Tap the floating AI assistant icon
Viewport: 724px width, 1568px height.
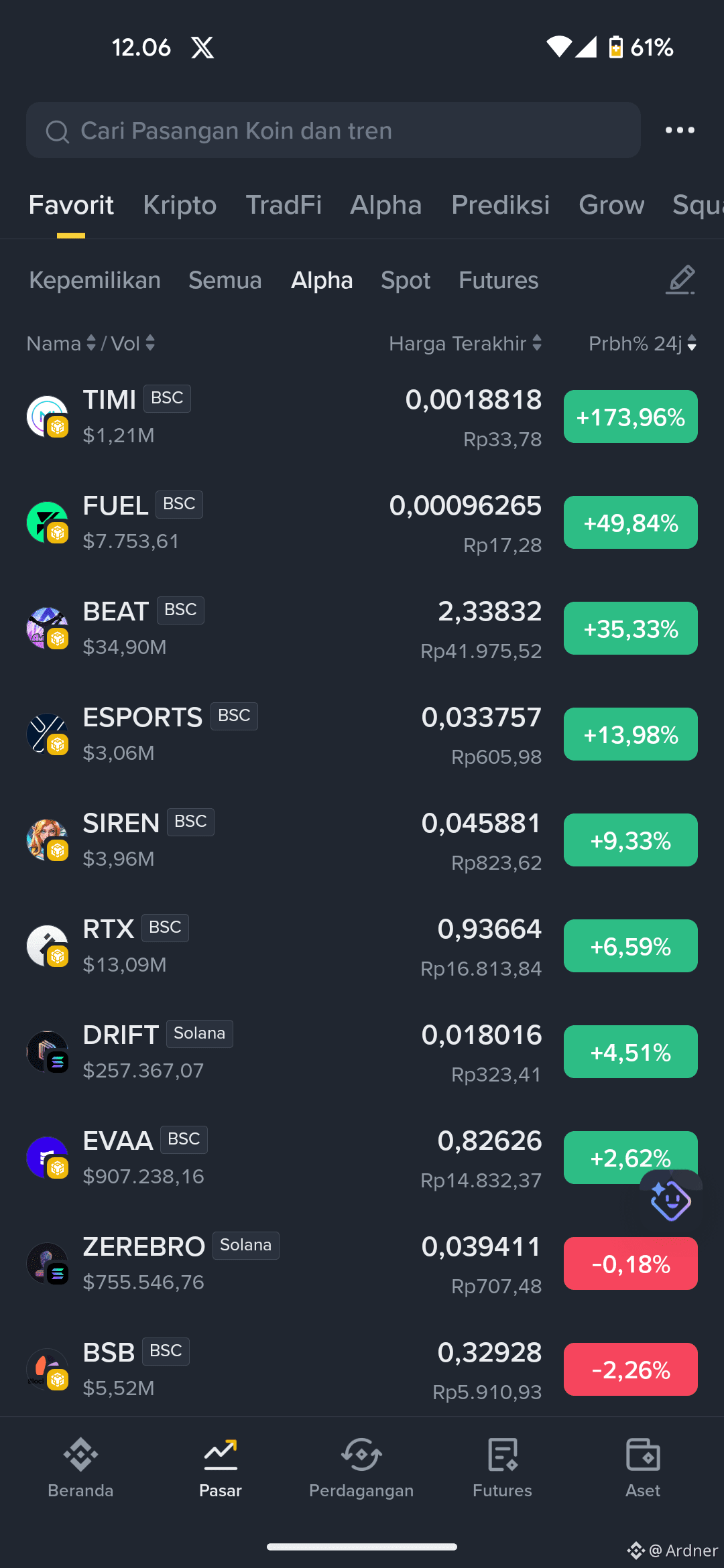tap(670, 1197)
